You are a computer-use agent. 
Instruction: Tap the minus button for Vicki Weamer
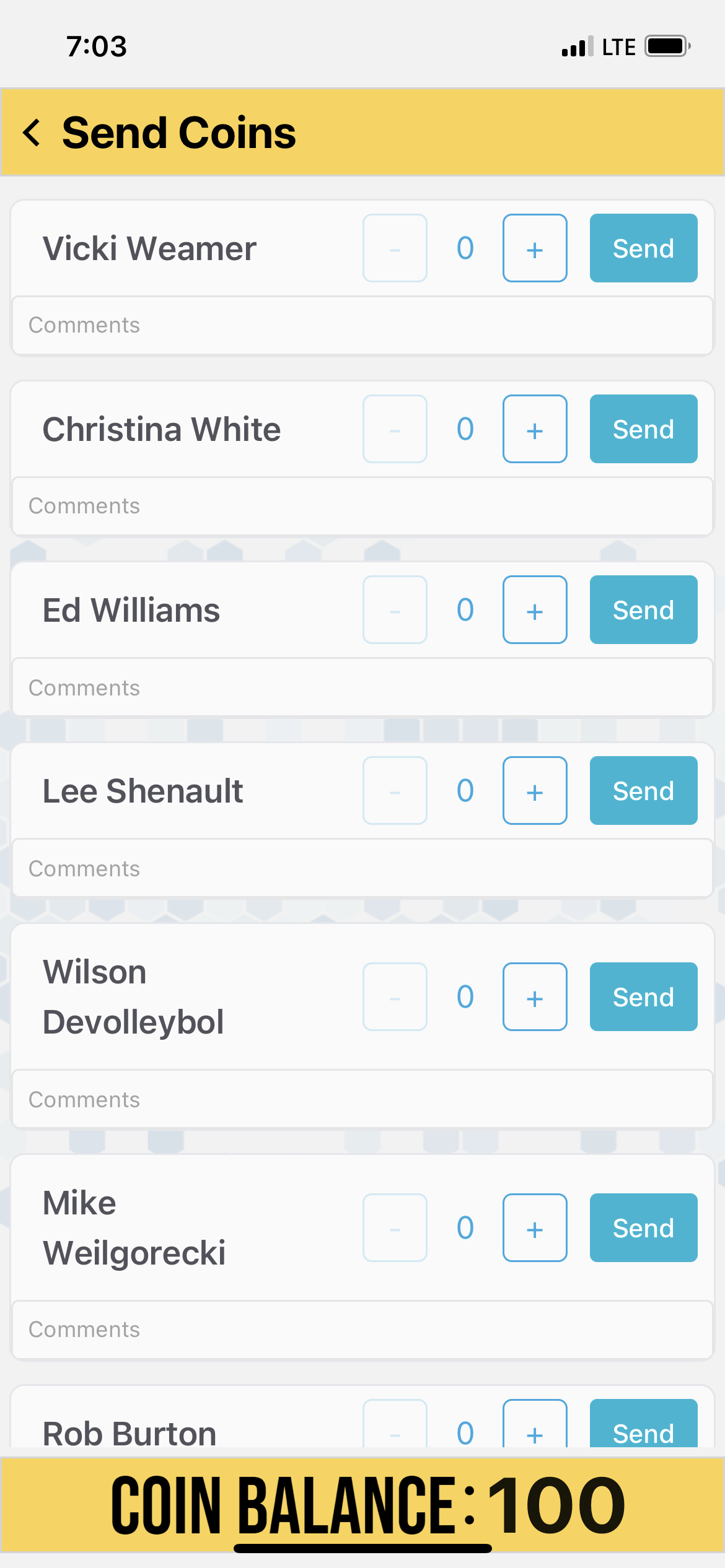395,248
